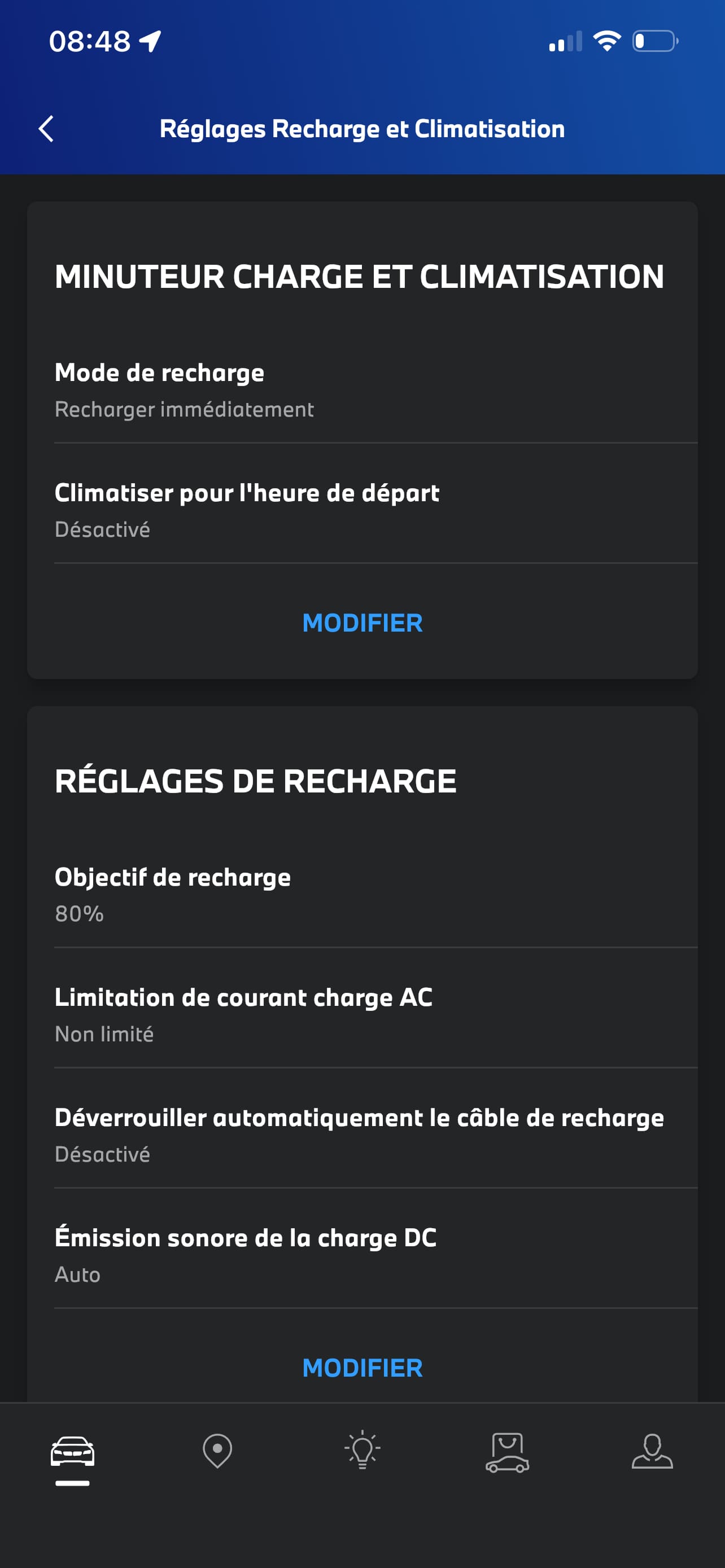
Task: Go back using the header arrow
Action: [x=46, y=129]
